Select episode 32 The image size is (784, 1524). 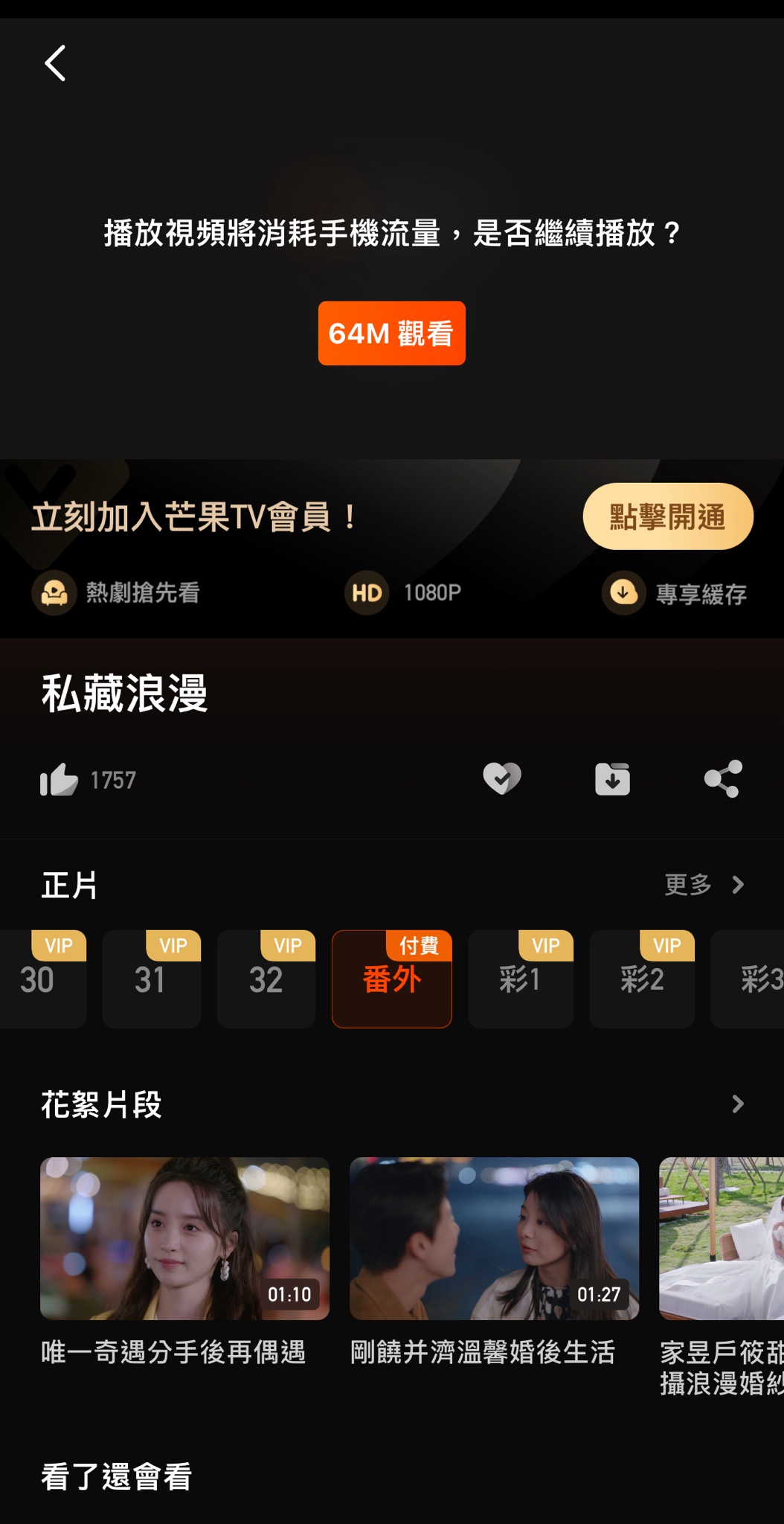[x=266, y=979]
